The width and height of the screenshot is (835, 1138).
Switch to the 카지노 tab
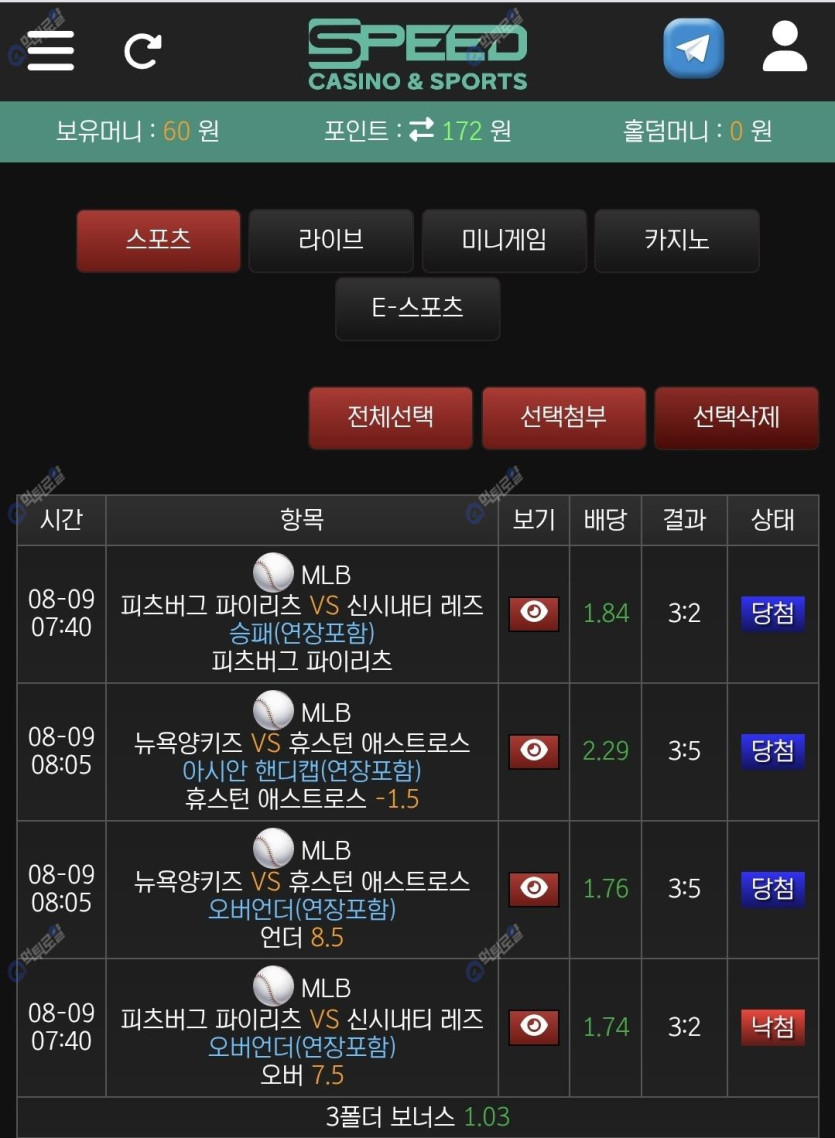coord(677,241)
